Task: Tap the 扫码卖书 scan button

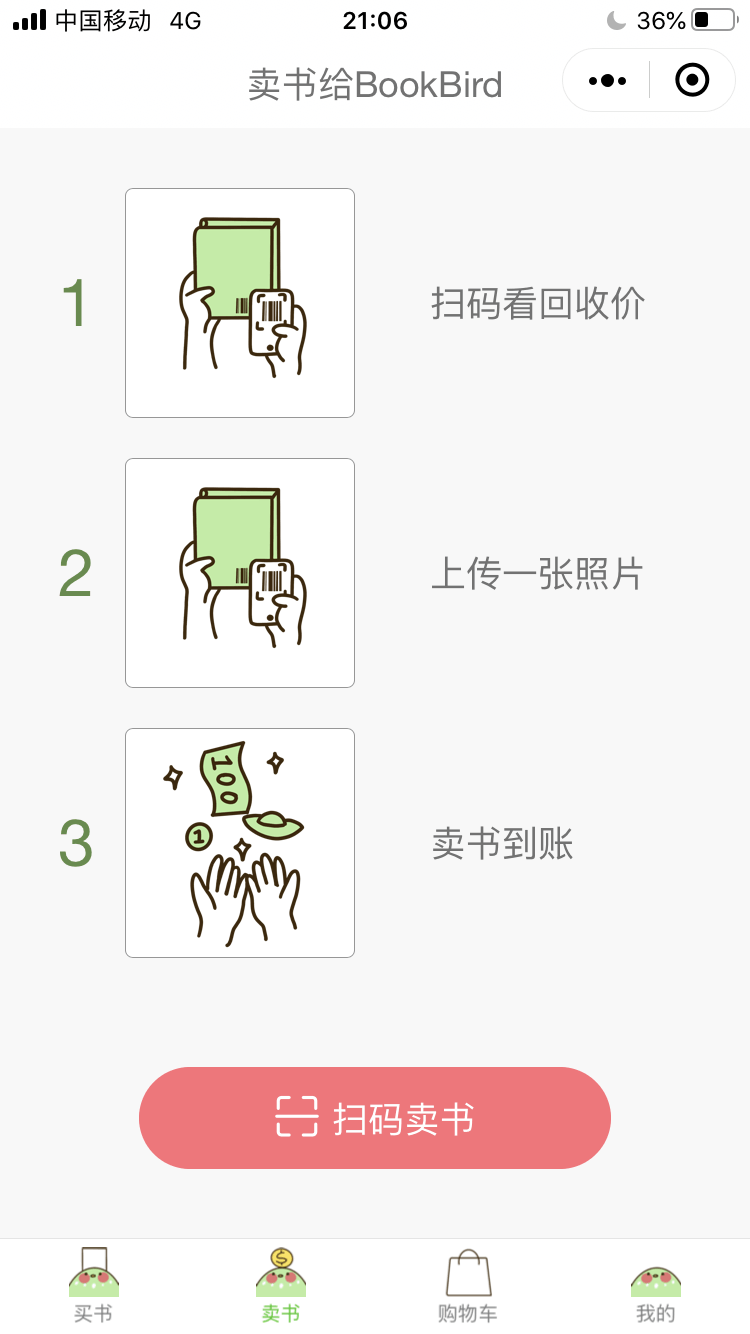Action: click(x=375, y=1118)
